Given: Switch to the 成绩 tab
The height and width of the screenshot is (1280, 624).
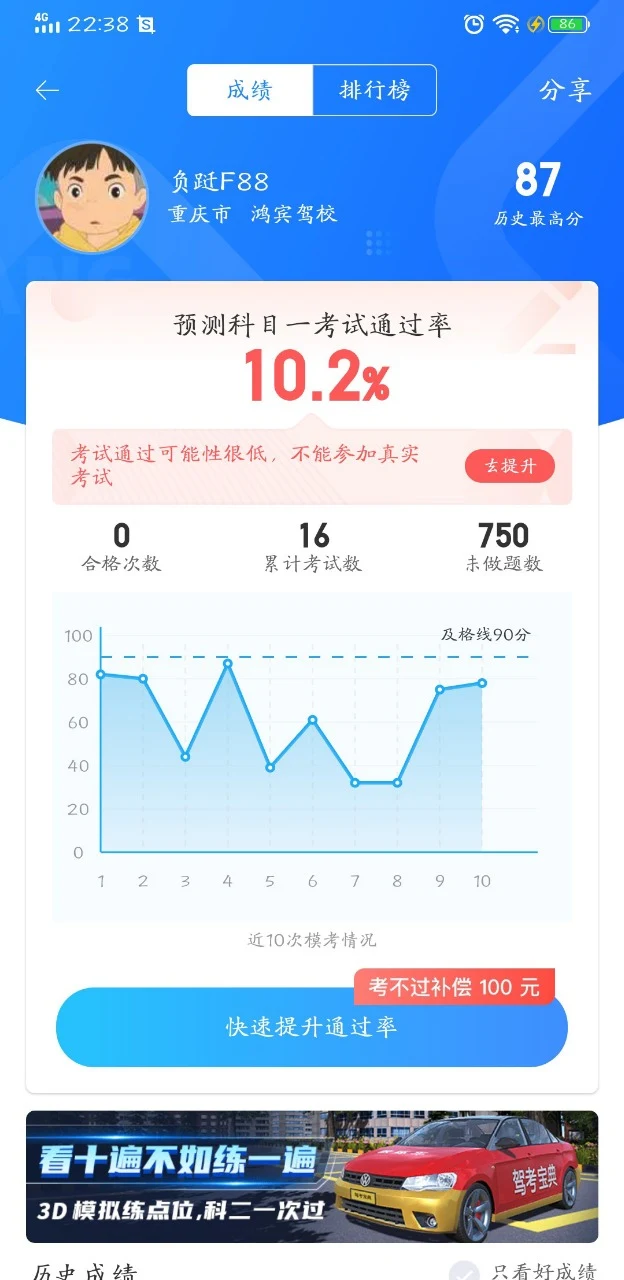Looking at the screenshot, I should click(x=250, y=91).
